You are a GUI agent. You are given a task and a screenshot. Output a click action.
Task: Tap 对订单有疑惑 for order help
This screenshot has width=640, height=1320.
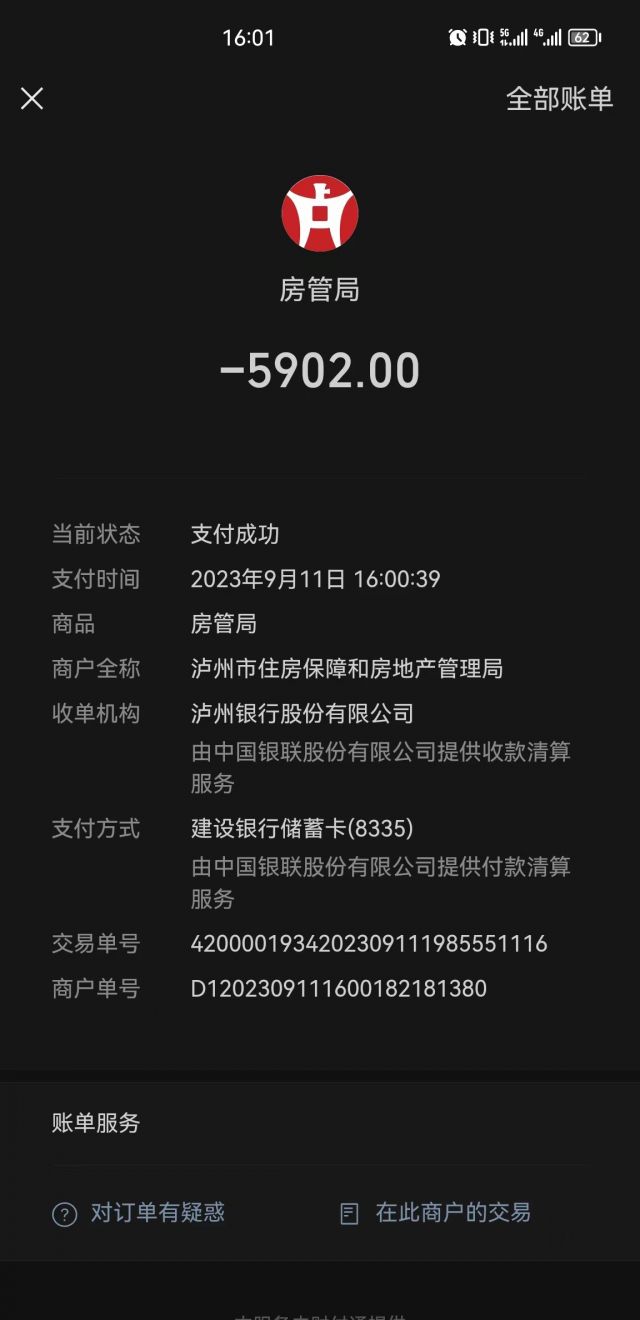139,1213
